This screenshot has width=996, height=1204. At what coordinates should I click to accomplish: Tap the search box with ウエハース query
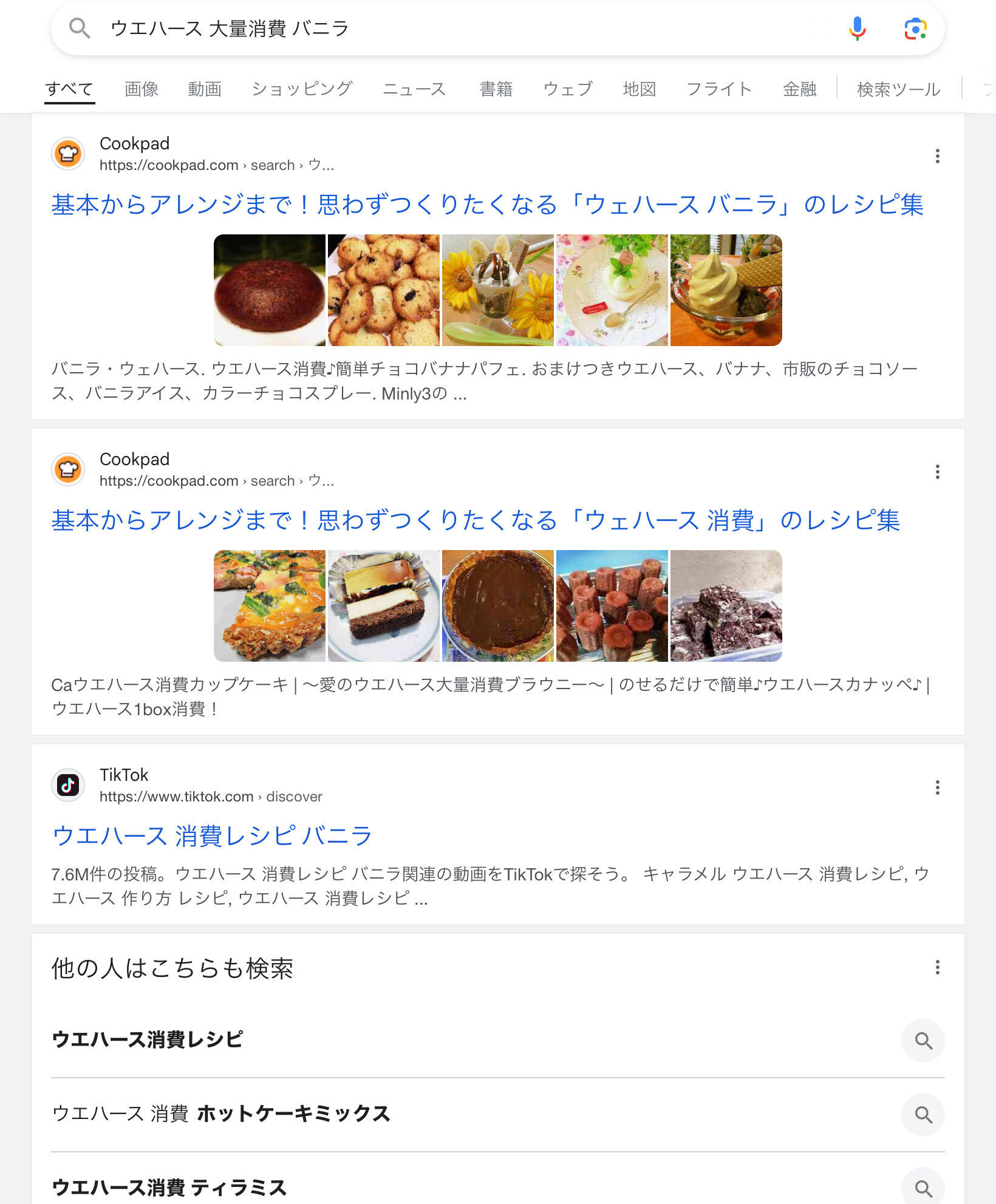click(462, 29)
